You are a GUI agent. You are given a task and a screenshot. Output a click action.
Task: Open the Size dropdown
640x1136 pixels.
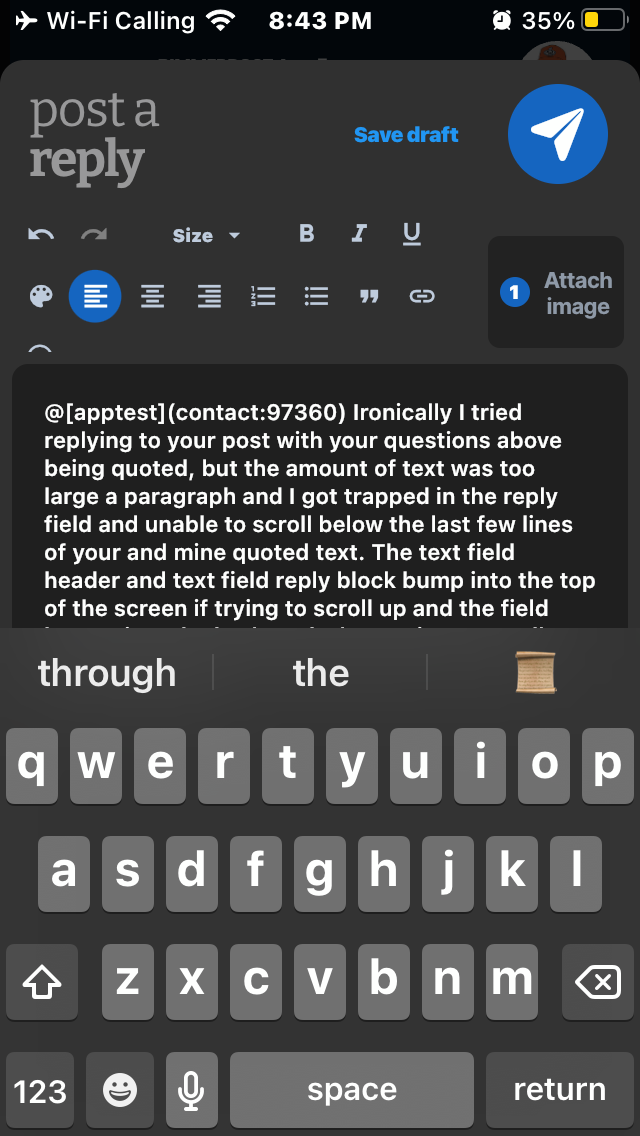click(x=205, y=236)
